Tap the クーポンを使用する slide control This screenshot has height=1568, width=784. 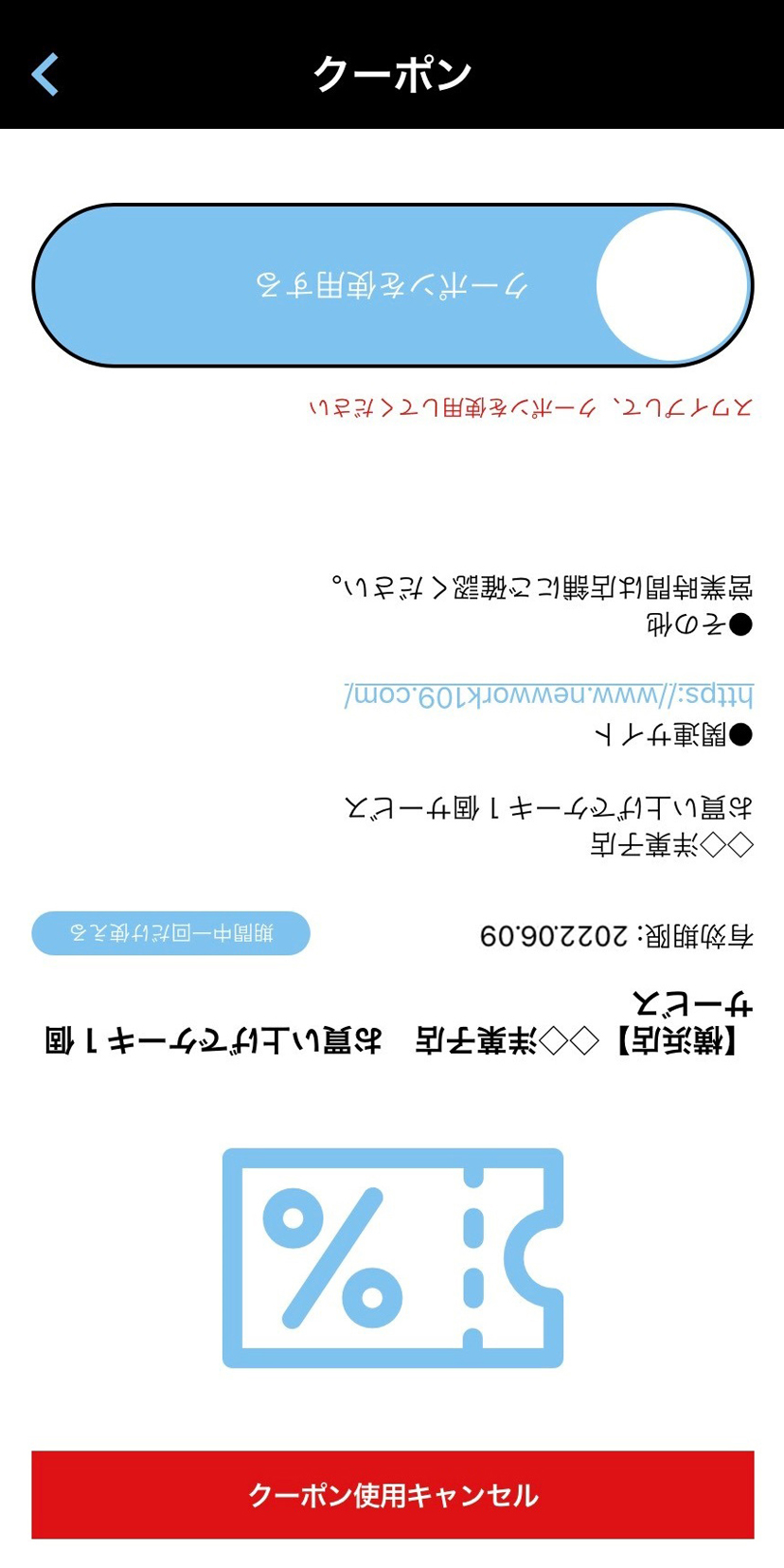tap(392, 285)
